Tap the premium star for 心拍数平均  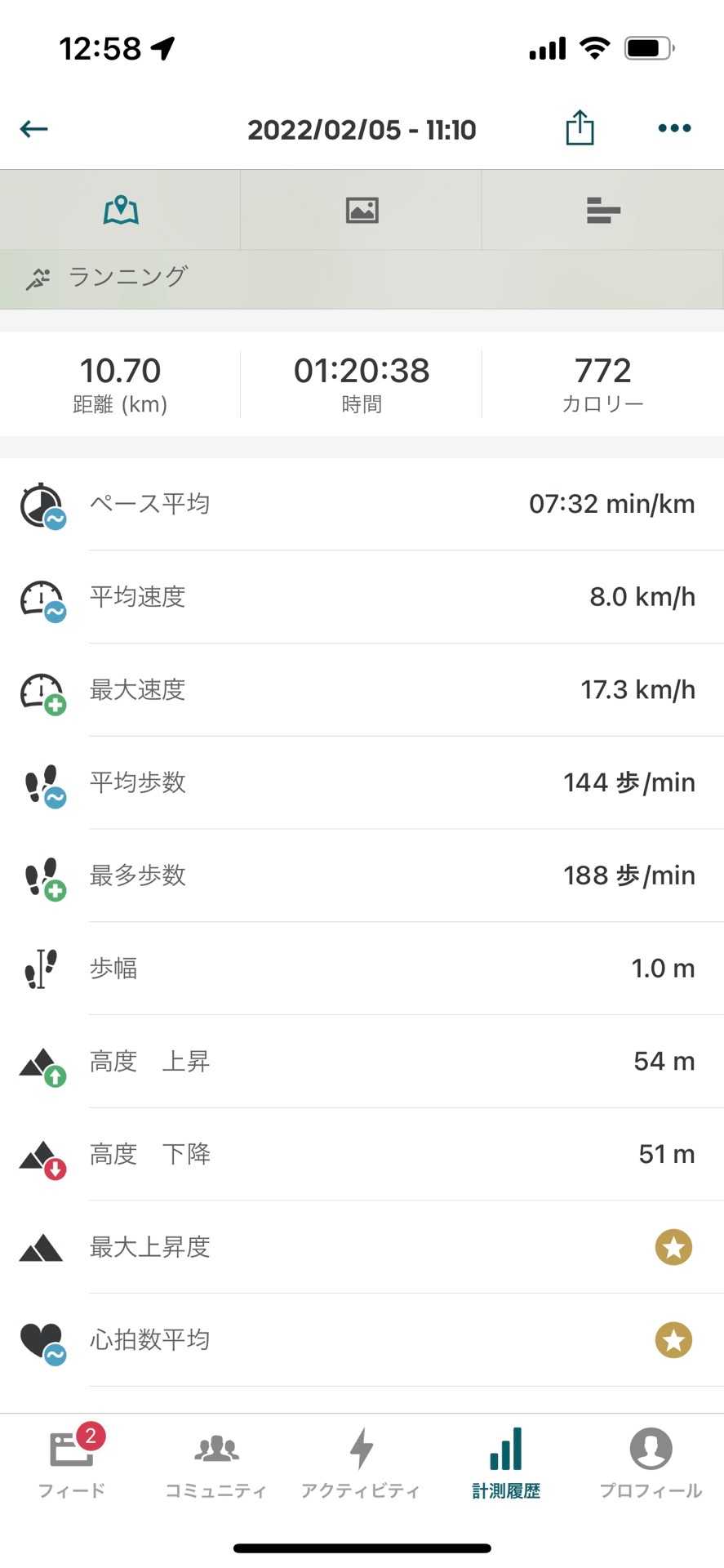[673, 1340]
